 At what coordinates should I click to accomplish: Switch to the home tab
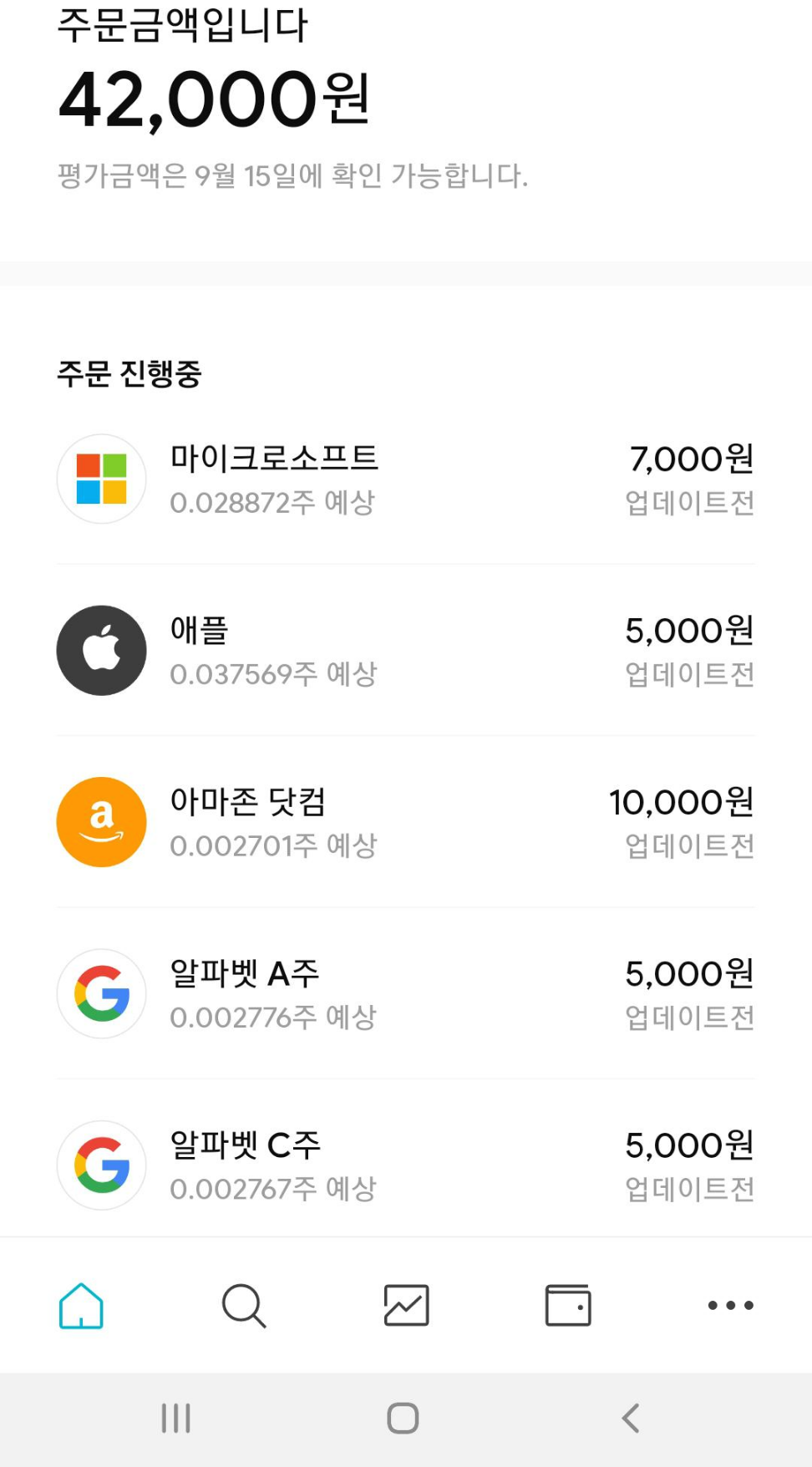(x=81, y=1305)
